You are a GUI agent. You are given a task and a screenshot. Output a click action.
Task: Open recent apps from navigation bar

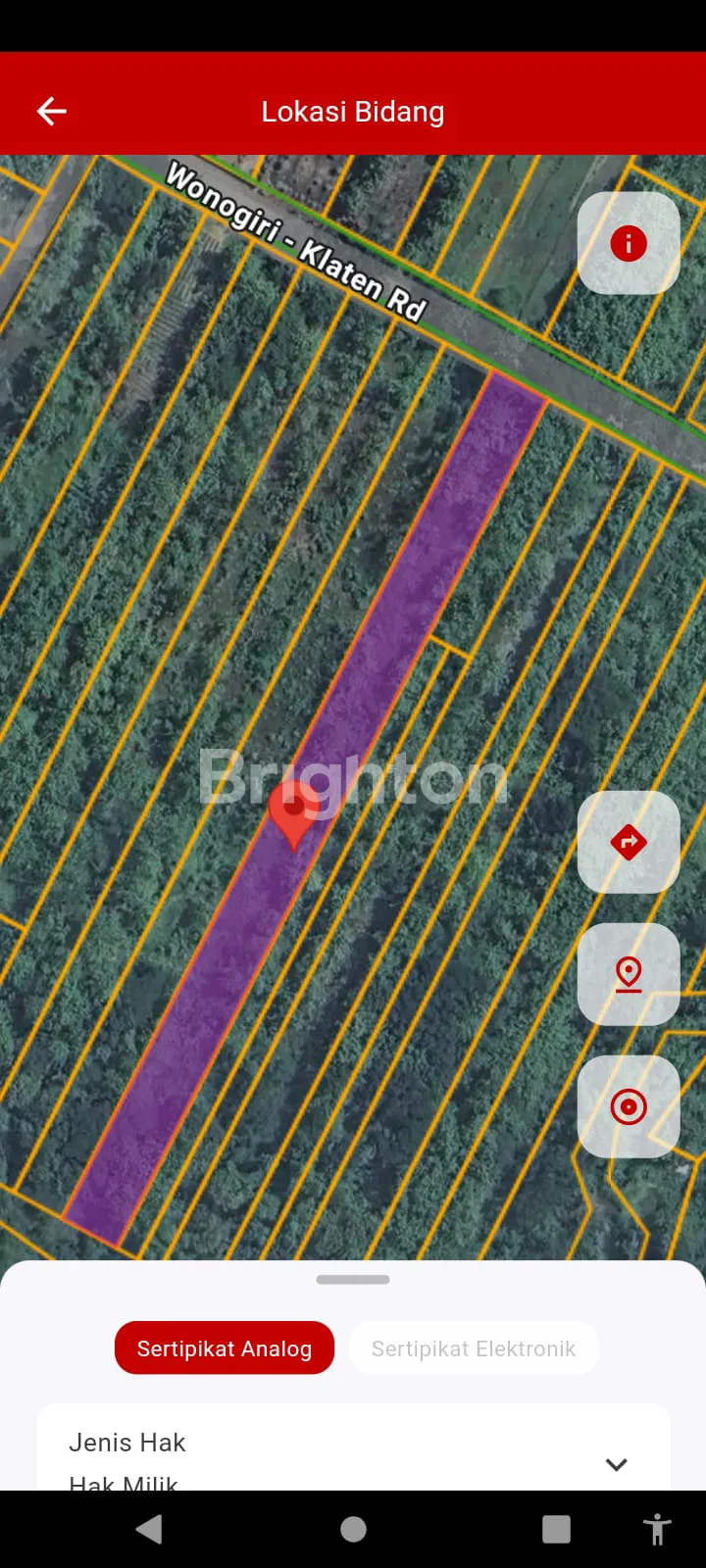click(556, 1530)
